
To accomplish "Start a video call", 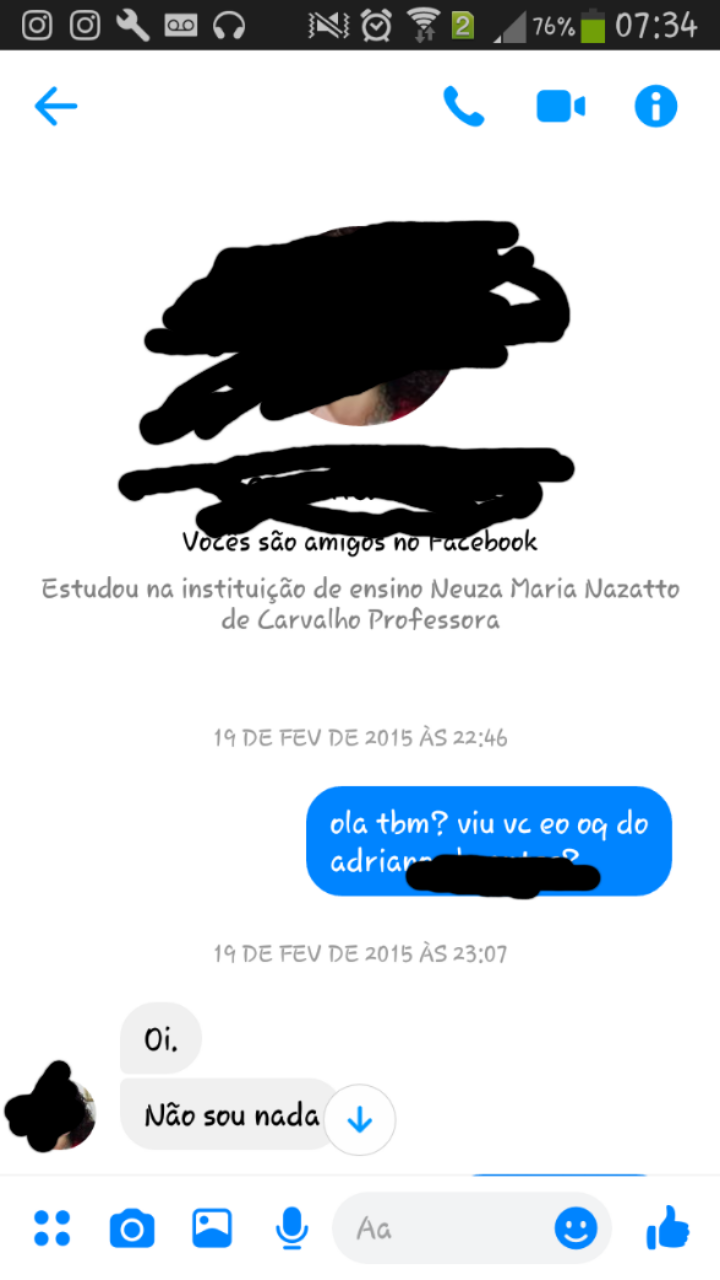I will pyautogui.click(x=560, y=106).
